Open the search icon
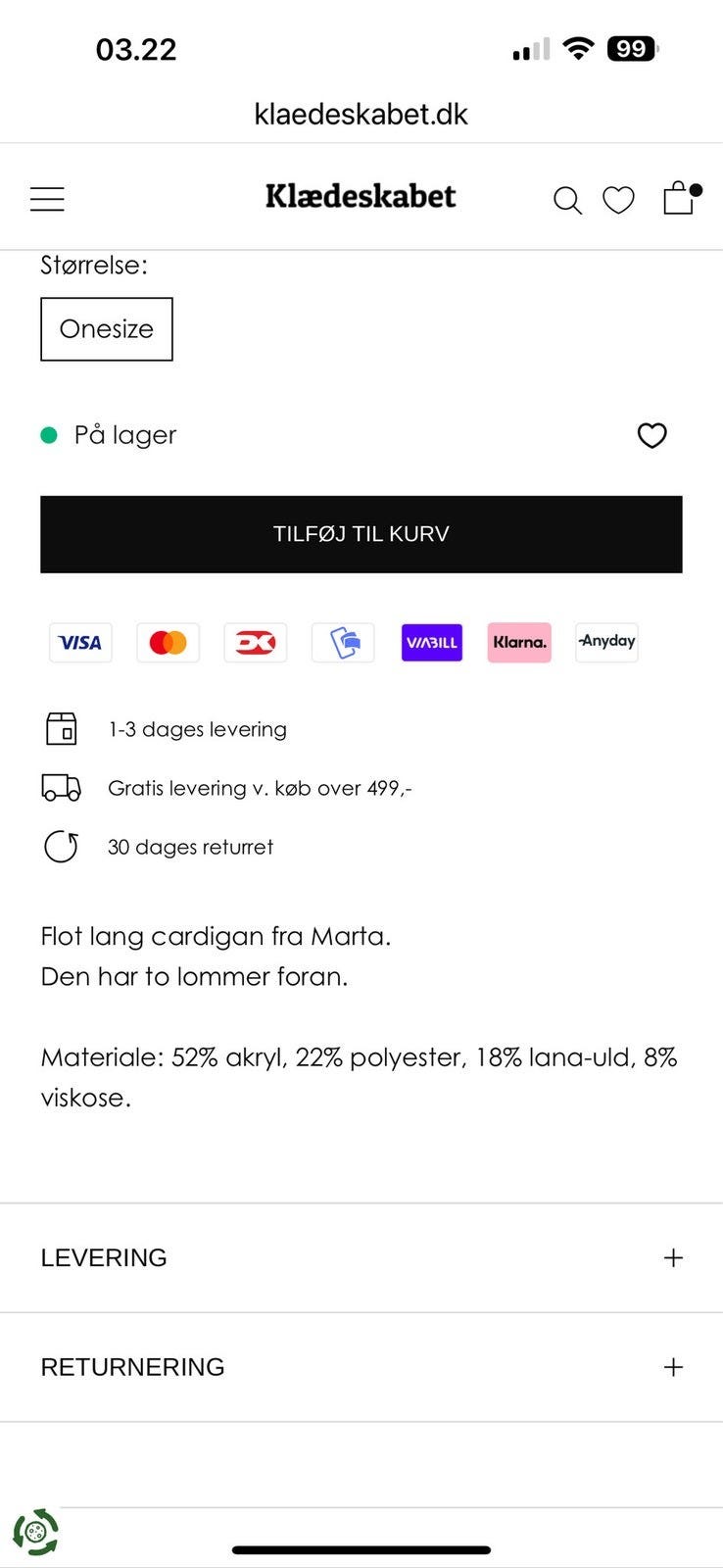The width and height of the screenshot is (723, 1568). coord(568,200)
